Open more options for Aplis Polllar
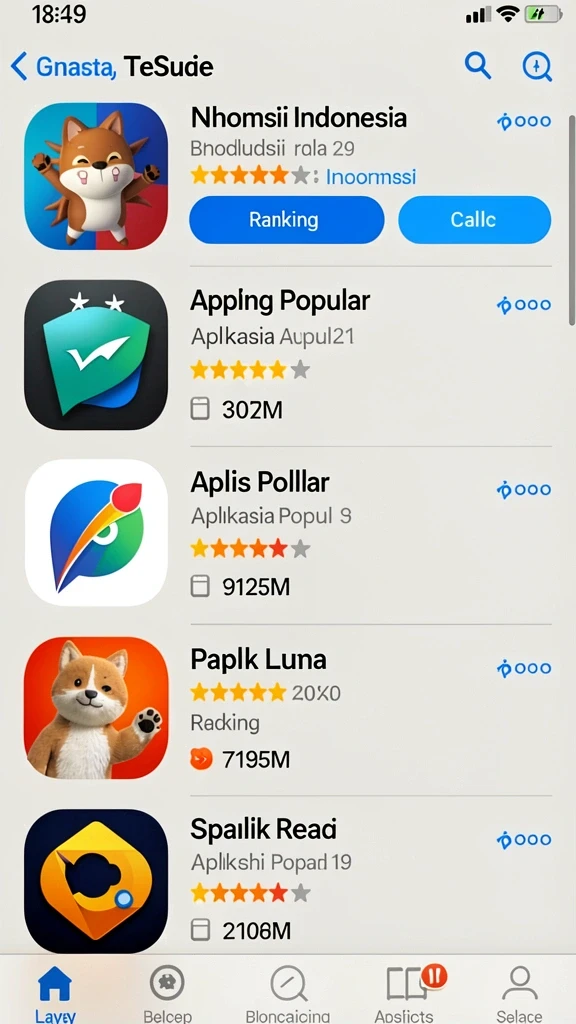This screenshot has width=576, height=1024. (x=524, y=490)
